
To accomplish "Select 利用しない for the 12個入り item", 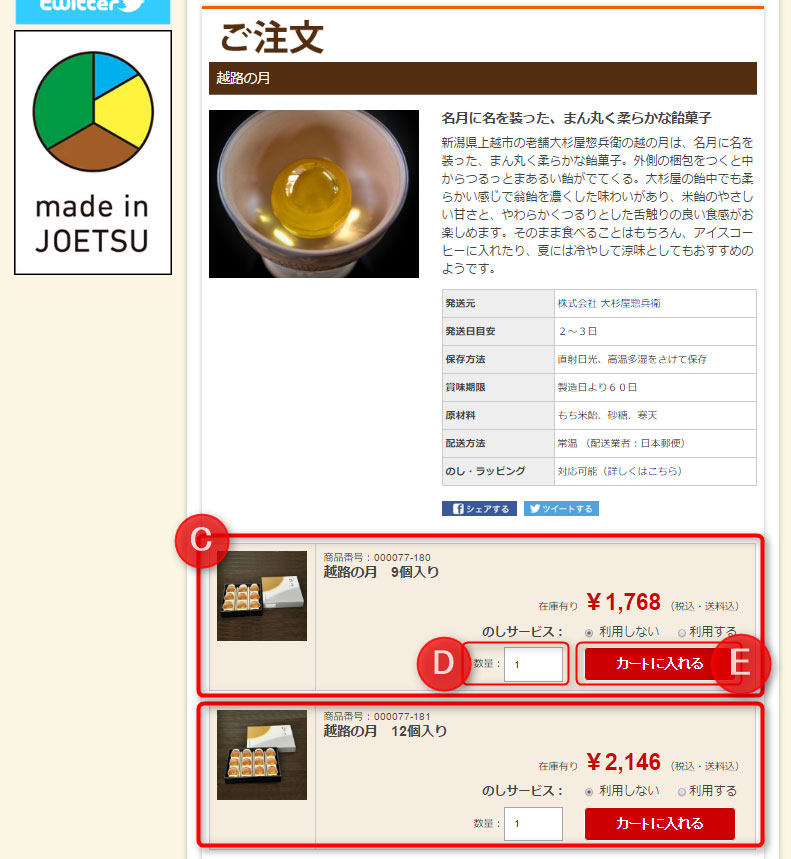I will pos(589,791).
